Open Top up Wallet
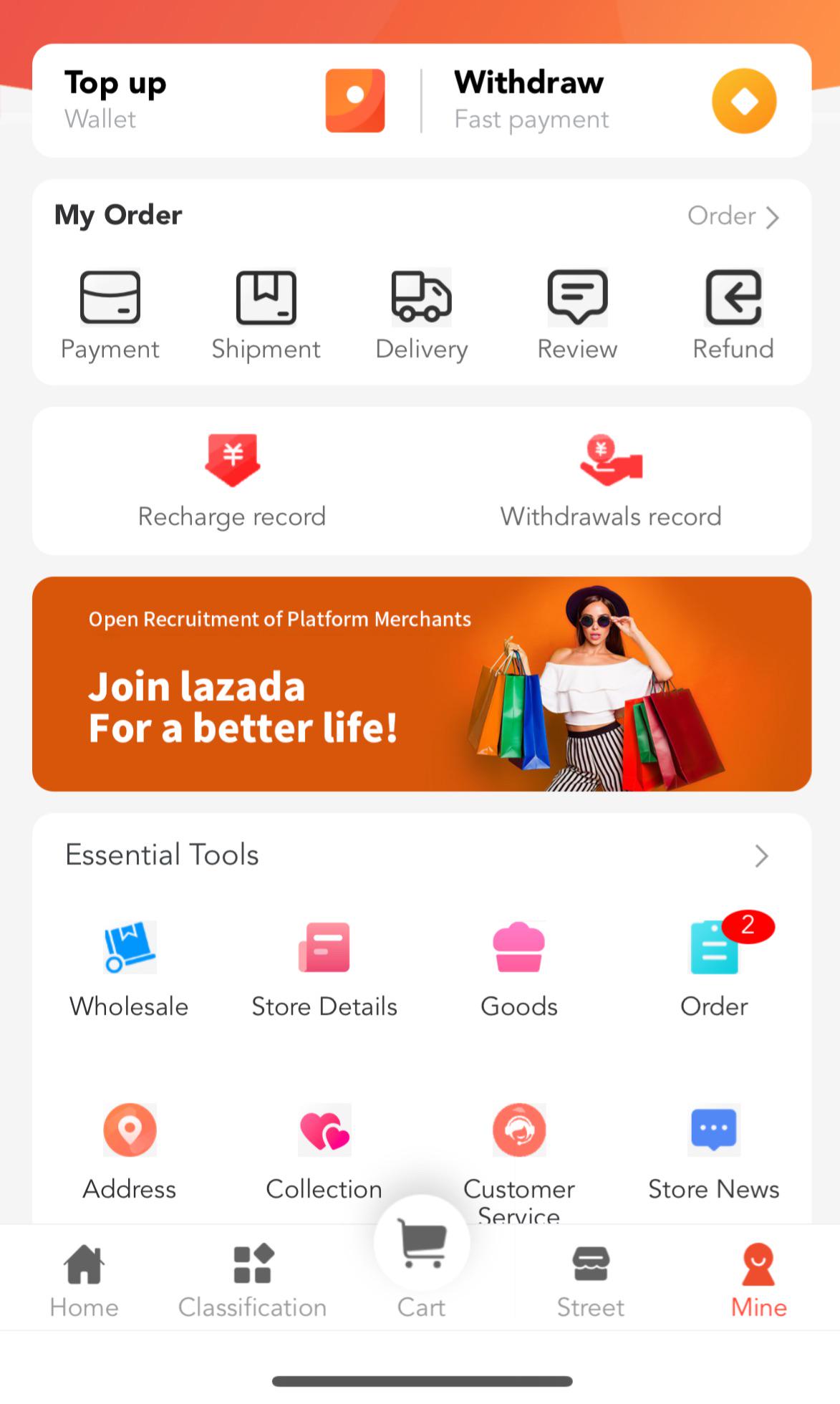The height and width of the screenshot is (1404, 840). point(222,101)
